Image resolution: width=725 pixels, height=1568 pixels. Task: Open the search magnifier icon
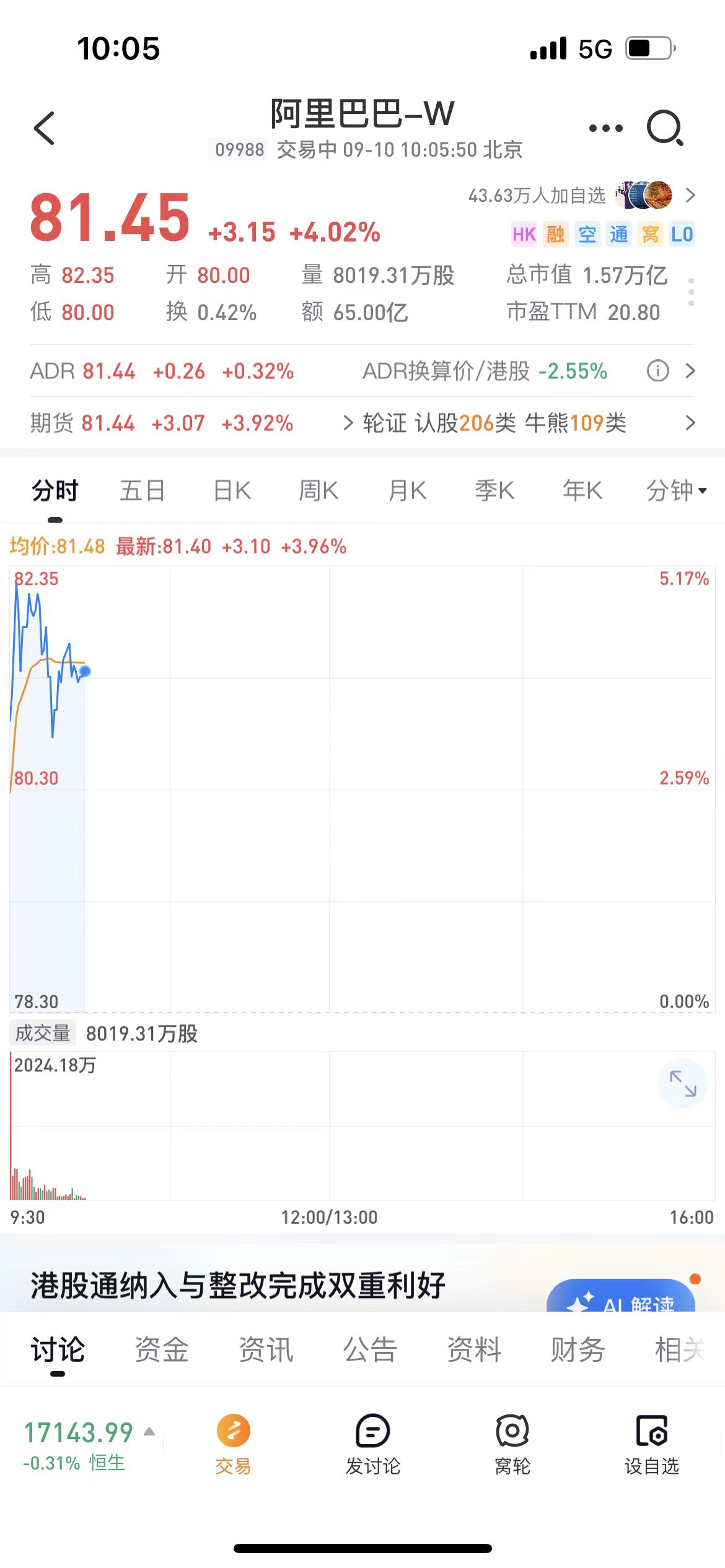coord(665,128)
